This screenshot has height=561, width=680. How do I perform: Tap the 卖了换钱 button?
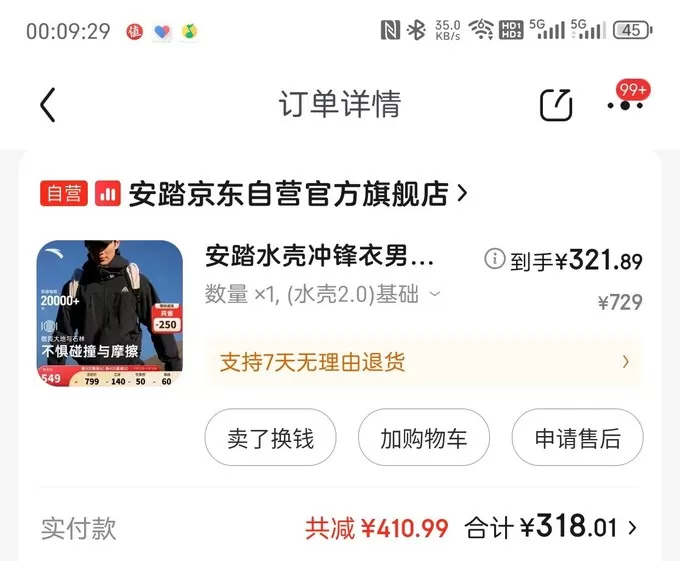click(x=270, y=438)
